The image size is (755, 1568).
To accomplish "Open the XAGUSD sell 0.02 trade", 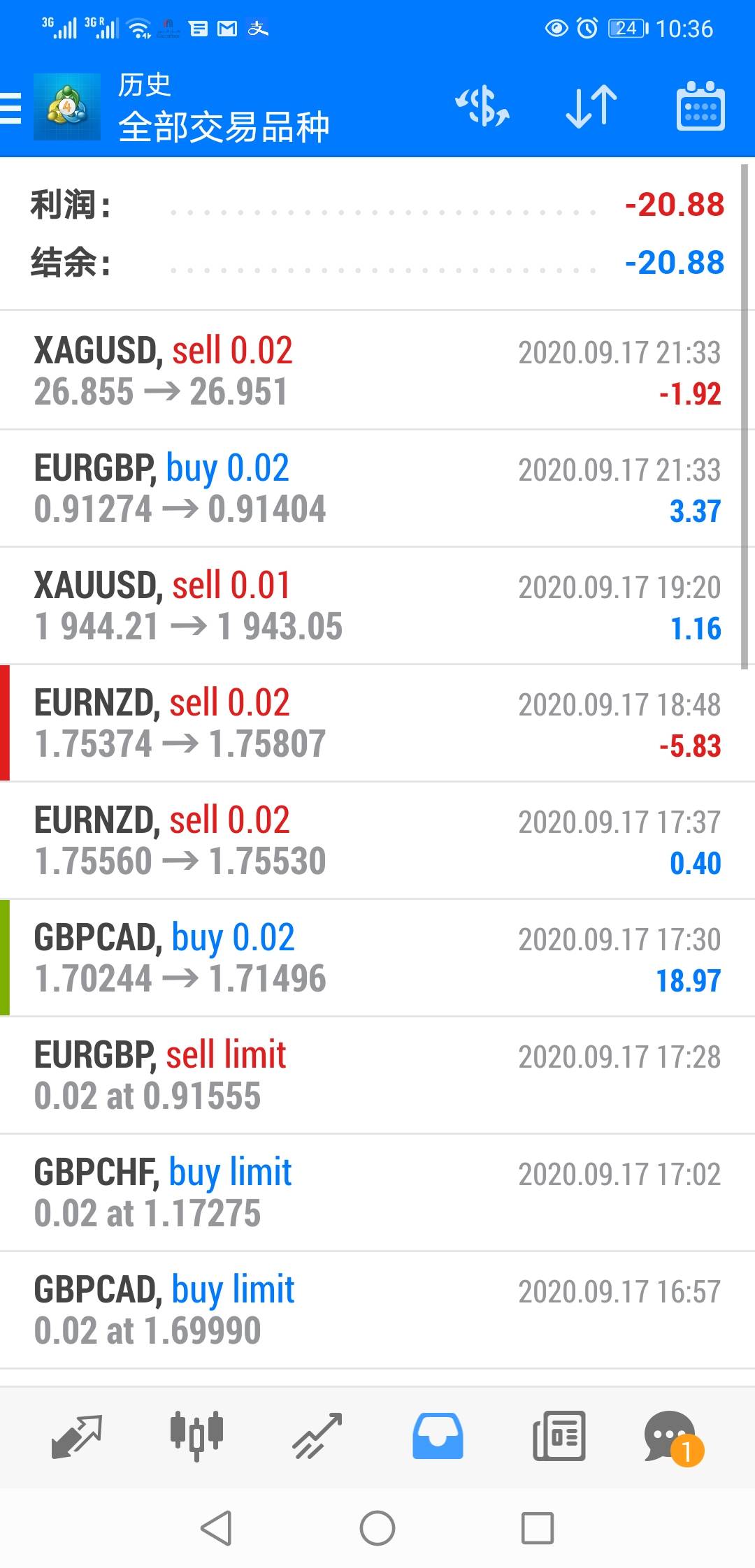I will coord(377,371).
